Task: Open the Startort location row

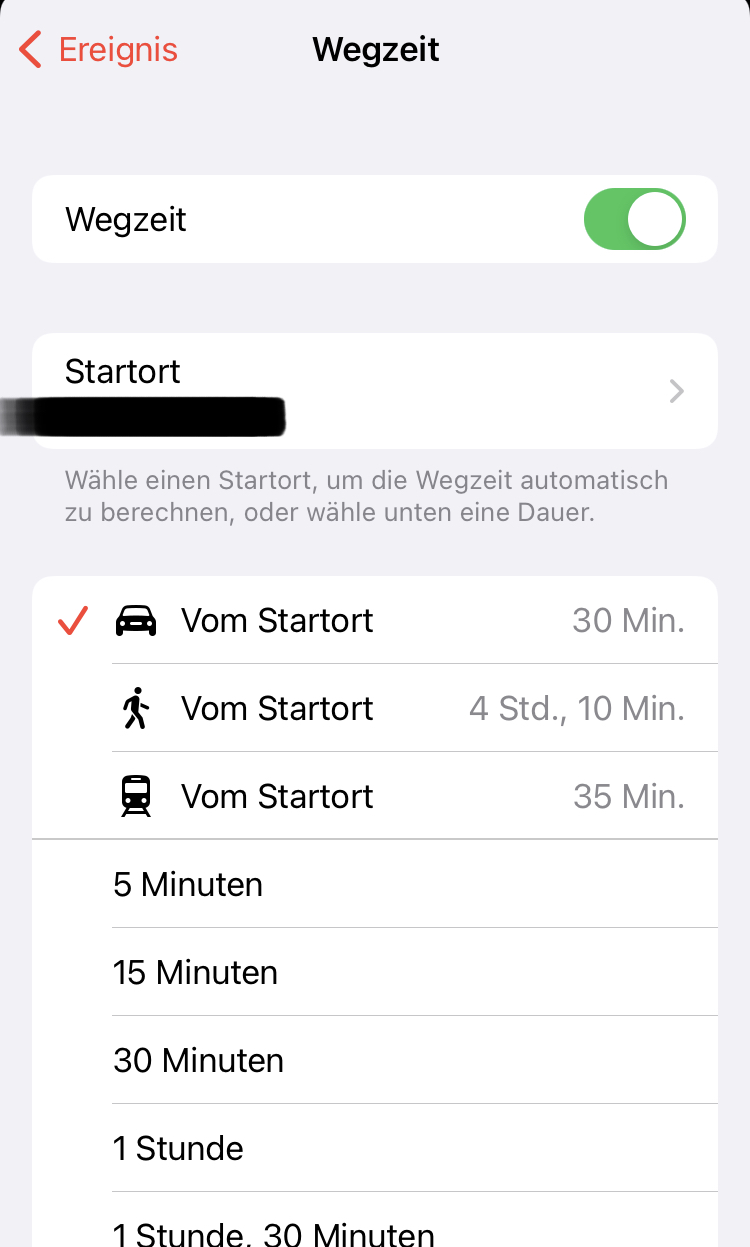Action: point(375,391)
